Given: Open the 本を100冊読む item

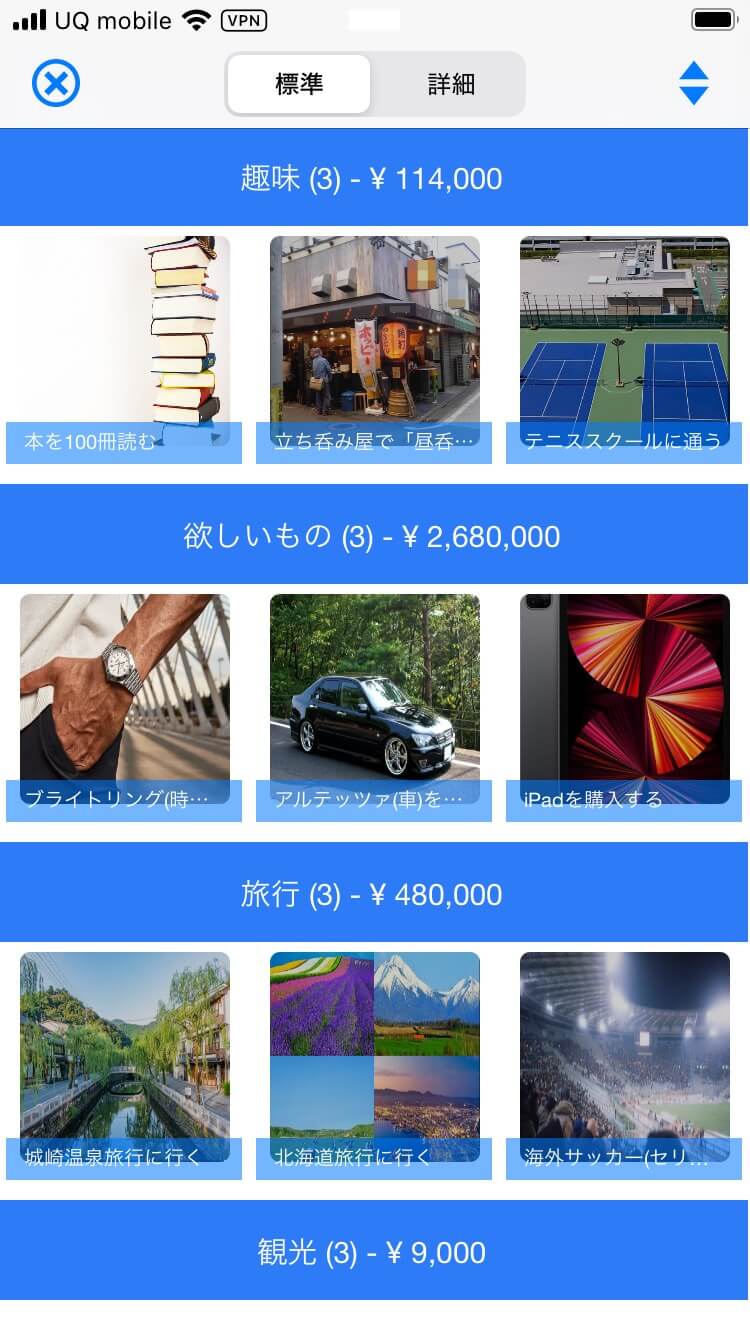Looking at the screenshot, I should [x=124, y=349].
